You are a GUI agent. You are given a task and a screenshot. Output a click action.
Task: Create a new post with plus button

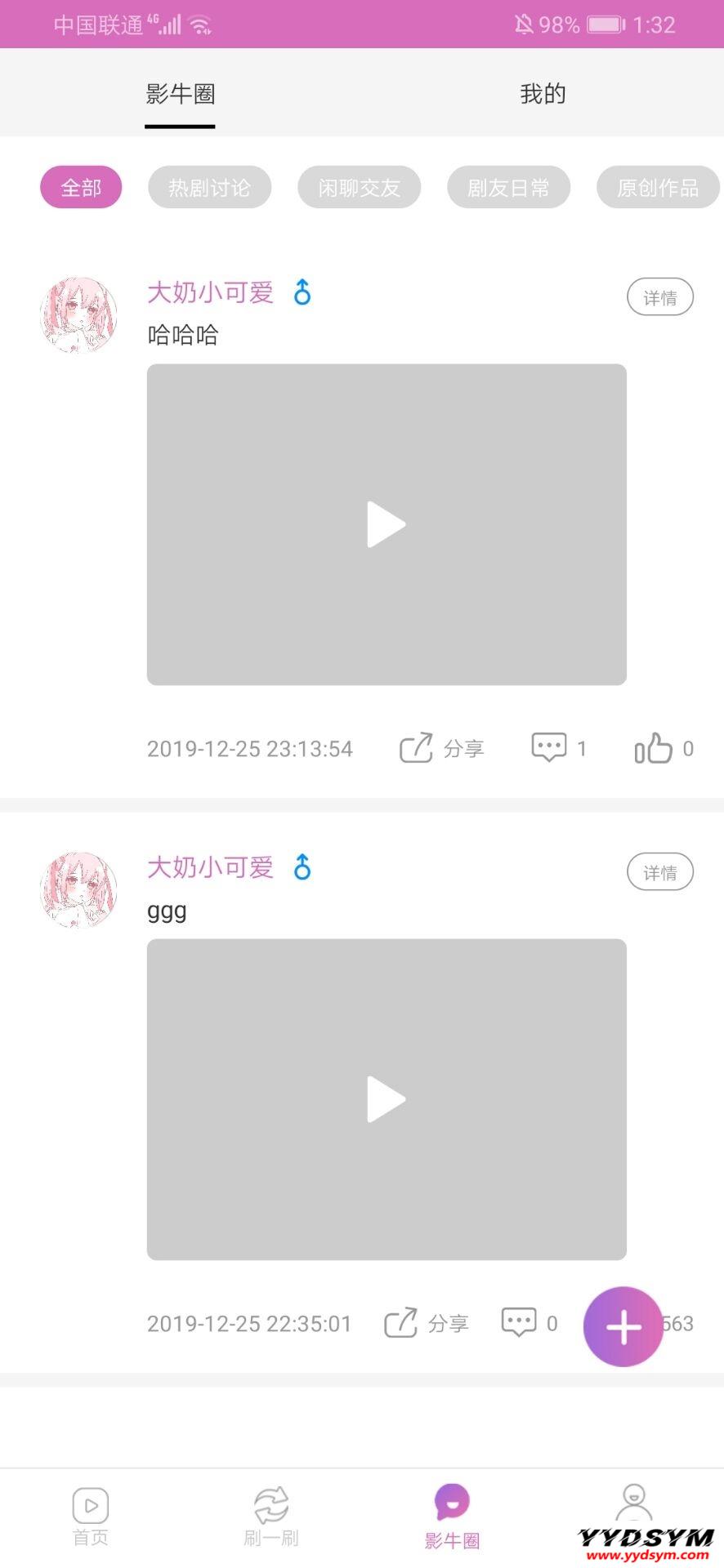pos(623,1326)
